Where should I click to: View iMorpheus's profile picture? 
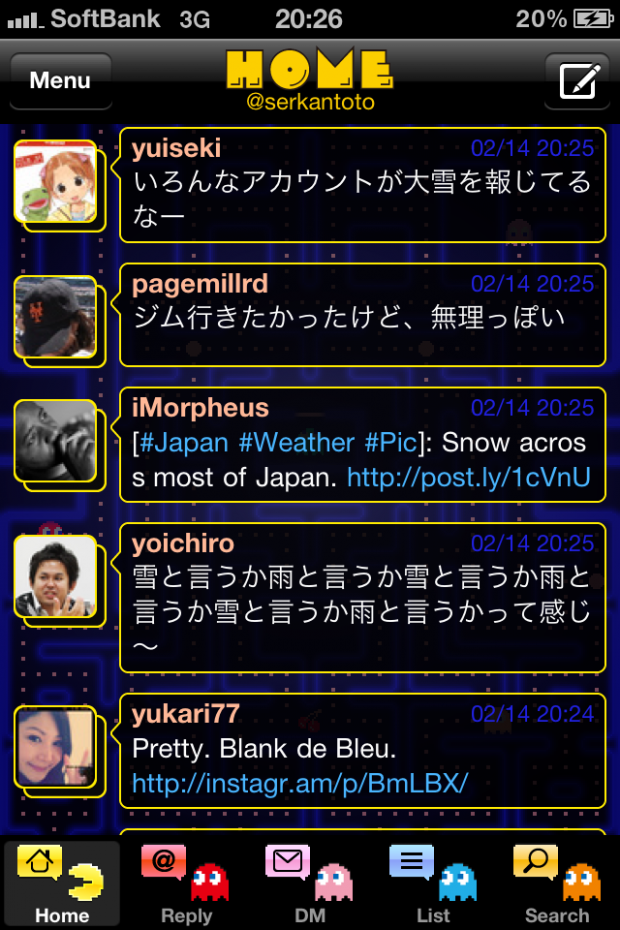[x=56, y=440]
